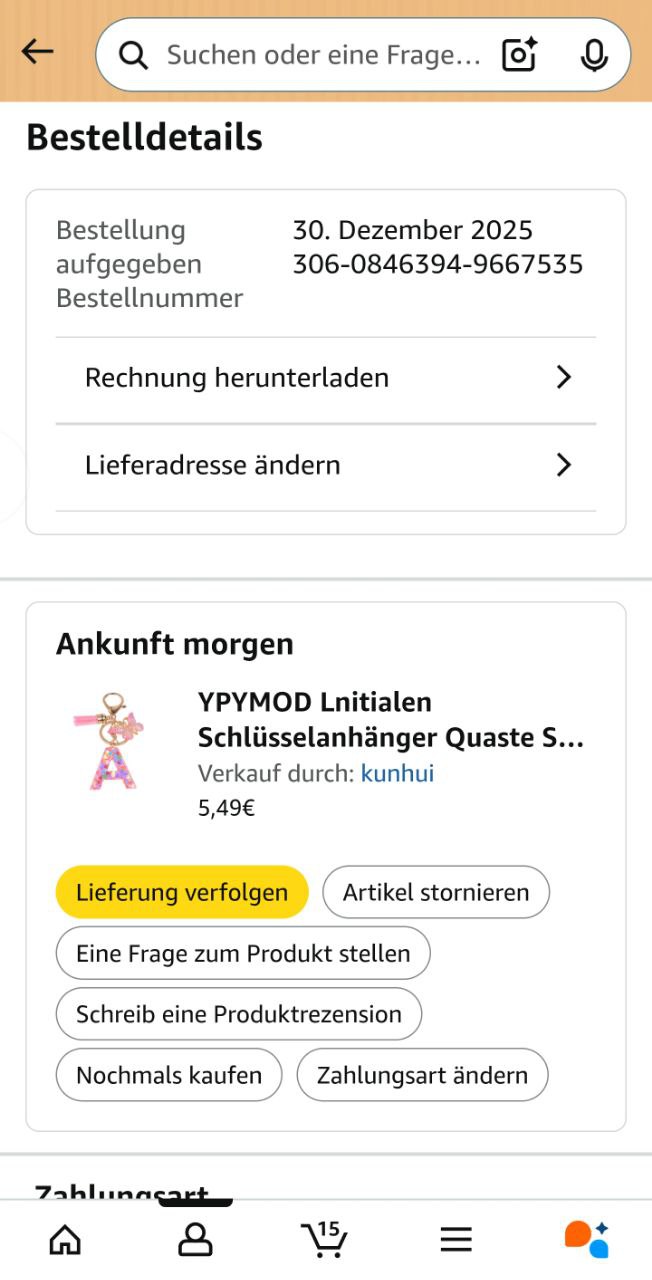Go to the home tab

pyautogui.click(x=65, y=1240)
